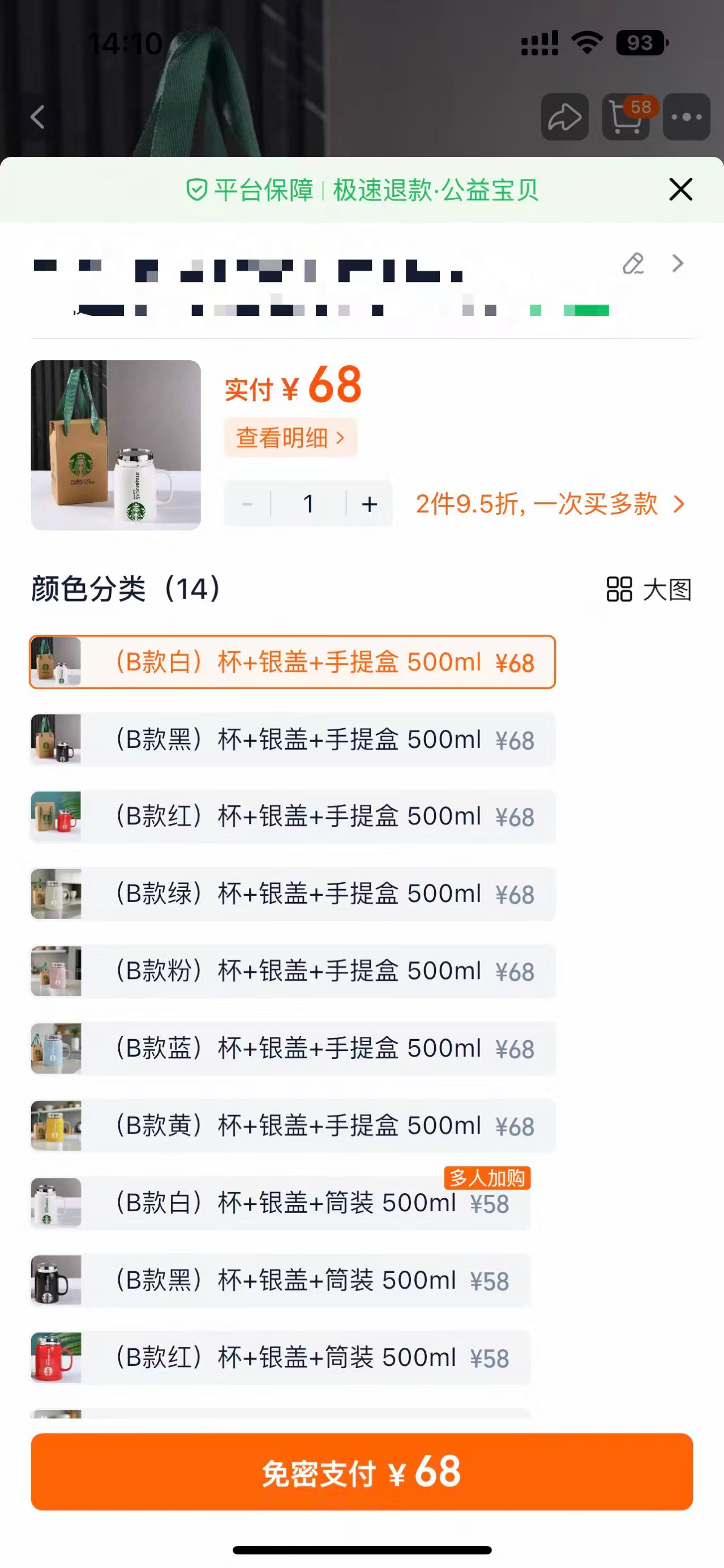
Task: Switch to 大图 large image view
Action: click(649, 589)
